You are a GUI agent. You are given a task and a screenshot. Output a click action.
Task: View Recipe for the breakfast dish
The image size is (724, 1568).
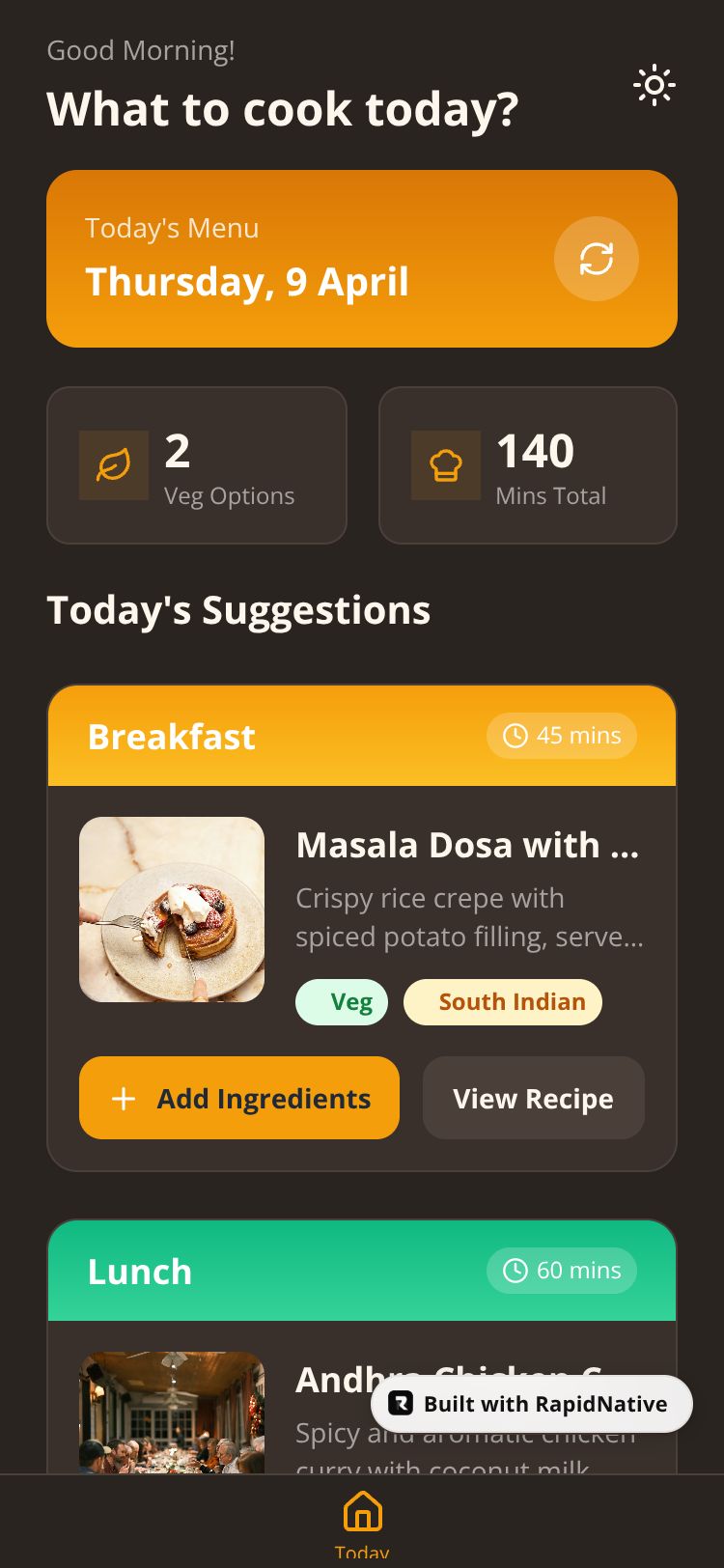[x=533, y=1098]
